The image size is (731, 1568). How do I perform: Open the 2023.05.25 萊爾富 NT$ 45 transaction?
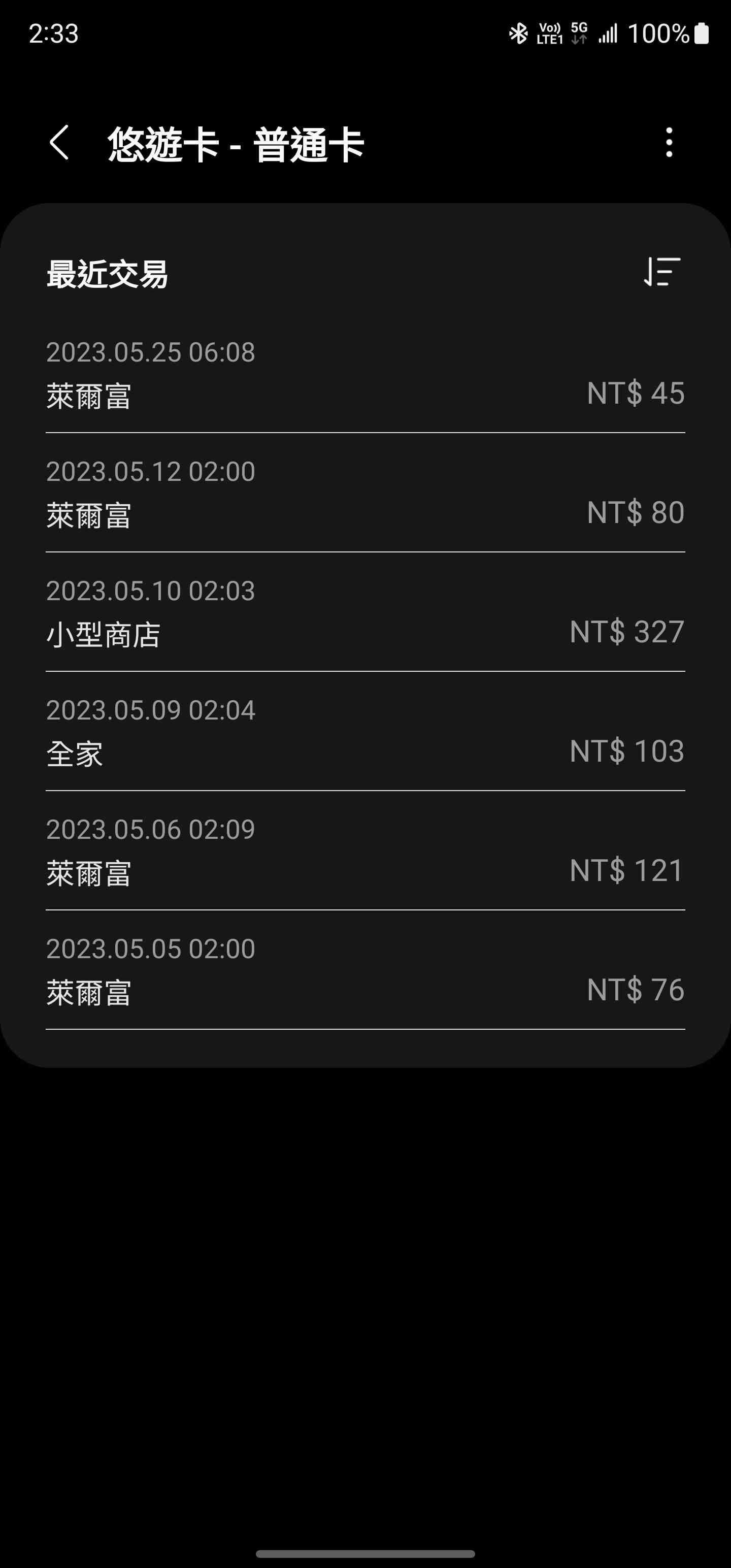(x=365, y=374)
